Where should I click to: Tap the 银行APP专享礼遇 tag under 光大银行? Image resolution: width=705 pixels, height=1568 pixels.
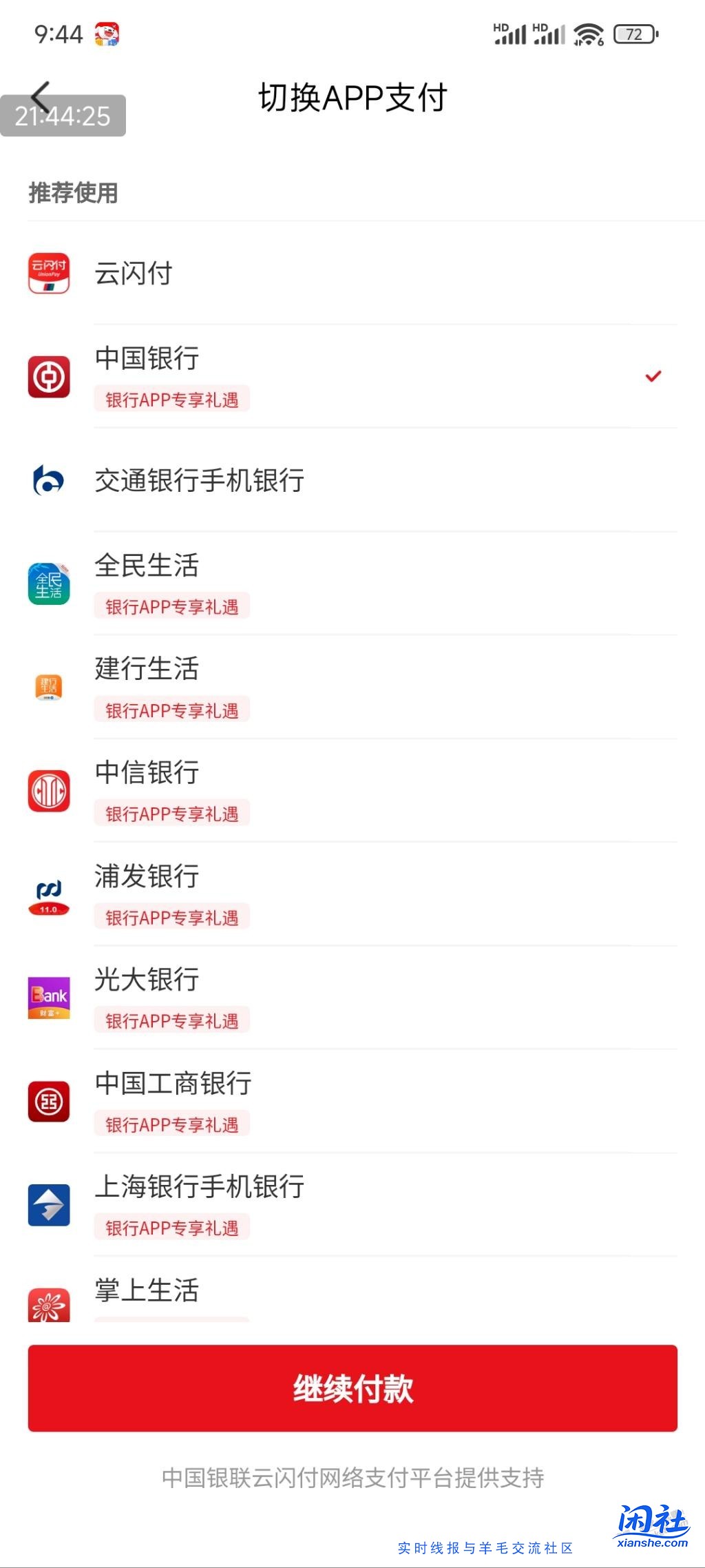[x=171, y=1020]
